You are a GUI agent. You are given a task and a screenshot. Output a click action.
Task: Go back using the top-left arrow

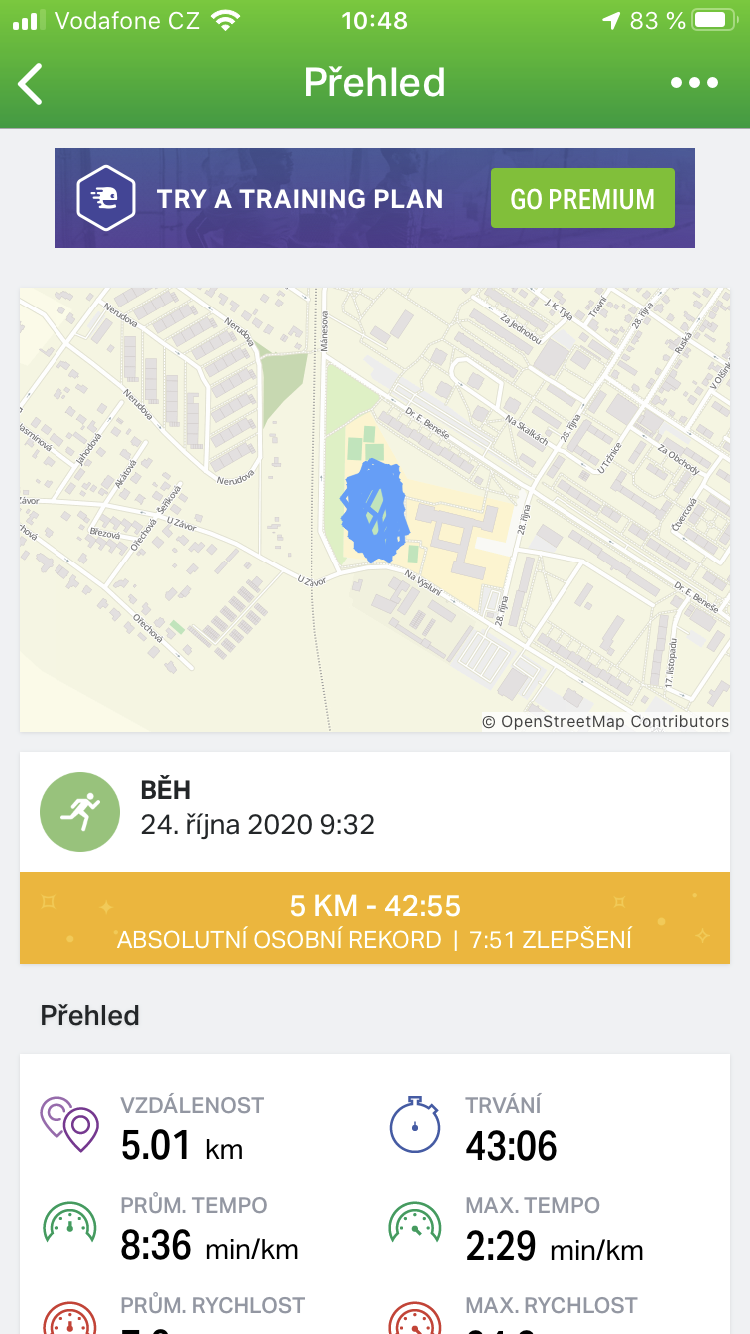[x=31, y=84]
